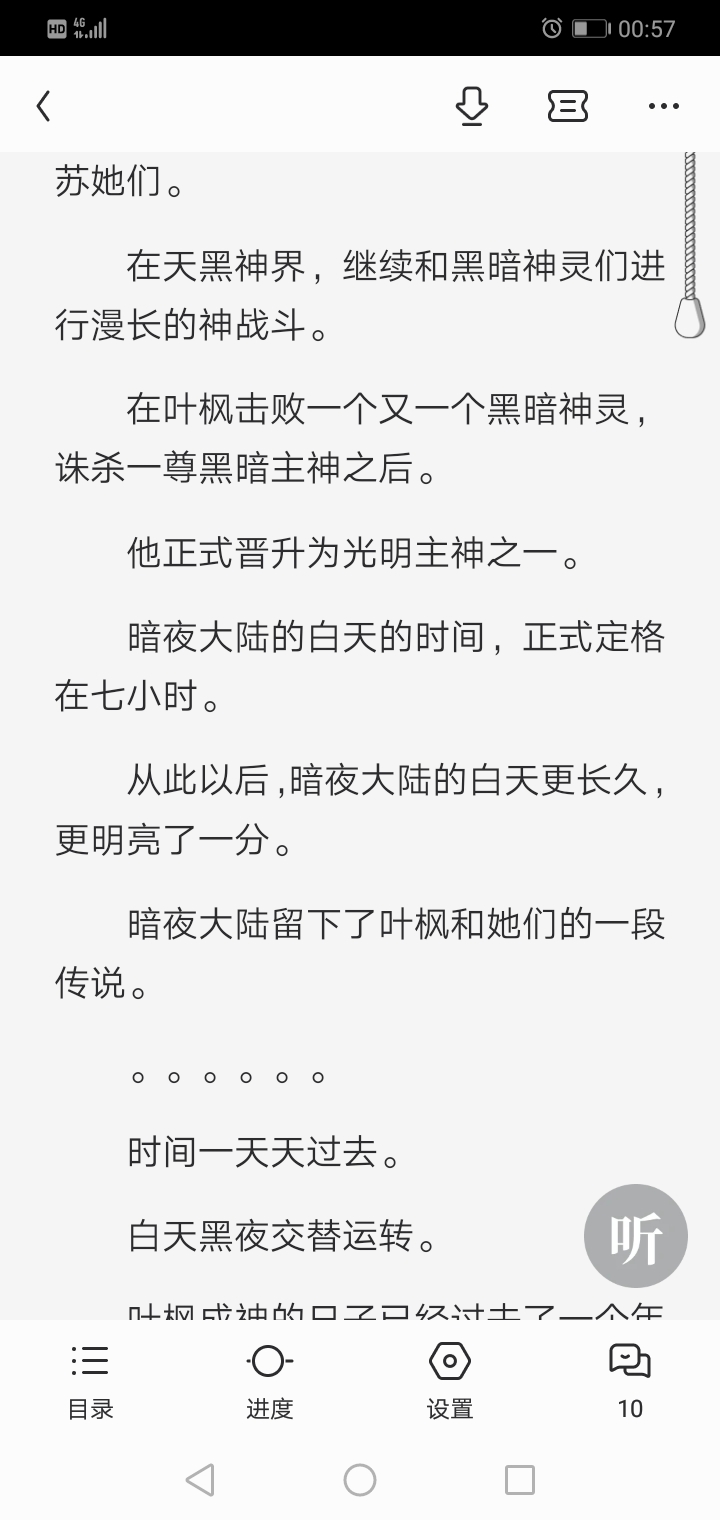720x1520 pixels.
Task: Open the 目录 table of contents
Action: [x=90, y=1380]
